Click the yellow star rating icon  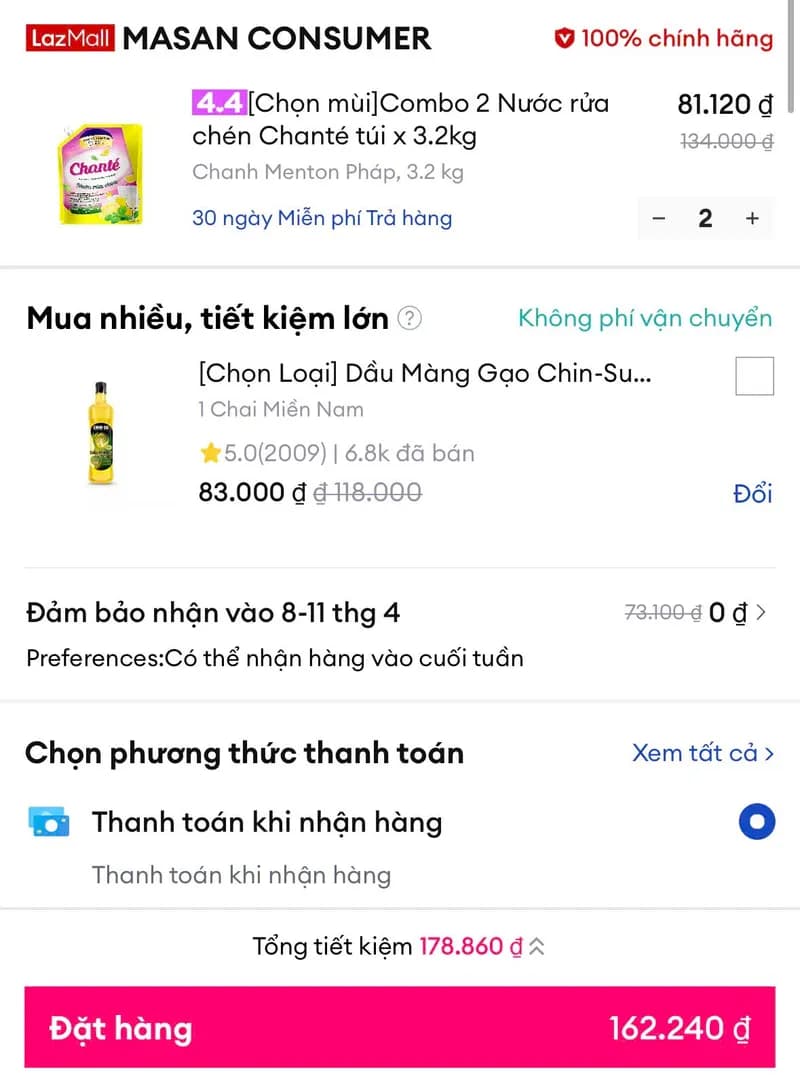click(x=210, y=453)
